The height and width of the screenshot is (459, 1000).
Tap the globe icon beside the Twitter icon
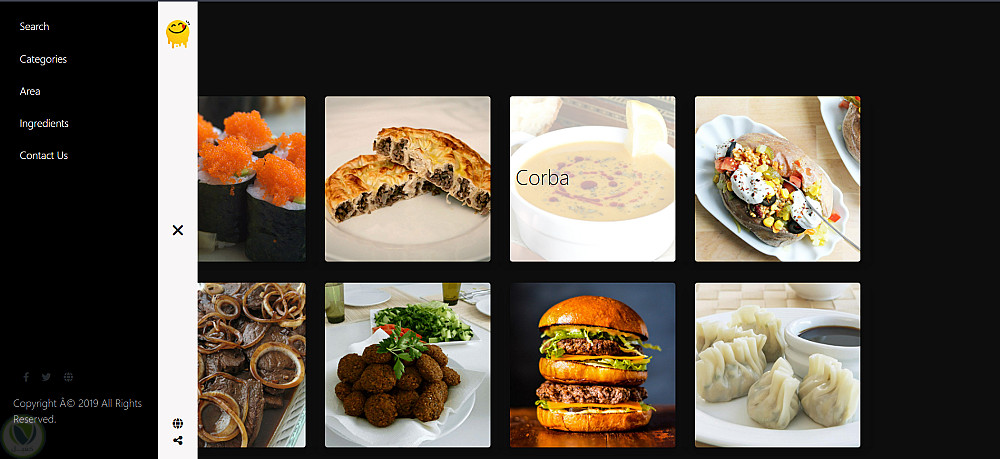[x=68, y=377]
